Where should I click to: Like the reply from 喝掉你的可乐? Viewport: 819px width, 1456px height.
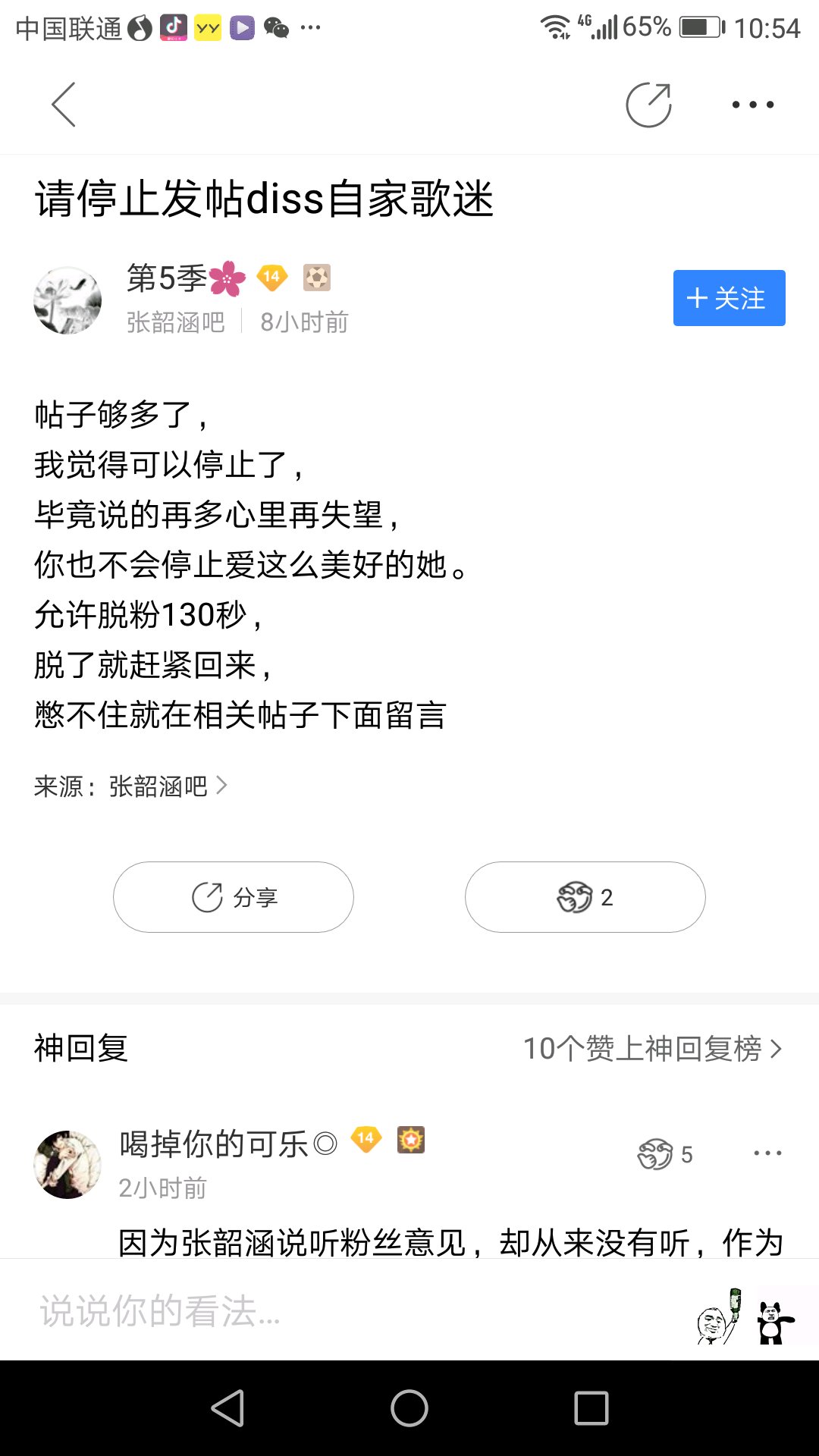pos(665,1154)
